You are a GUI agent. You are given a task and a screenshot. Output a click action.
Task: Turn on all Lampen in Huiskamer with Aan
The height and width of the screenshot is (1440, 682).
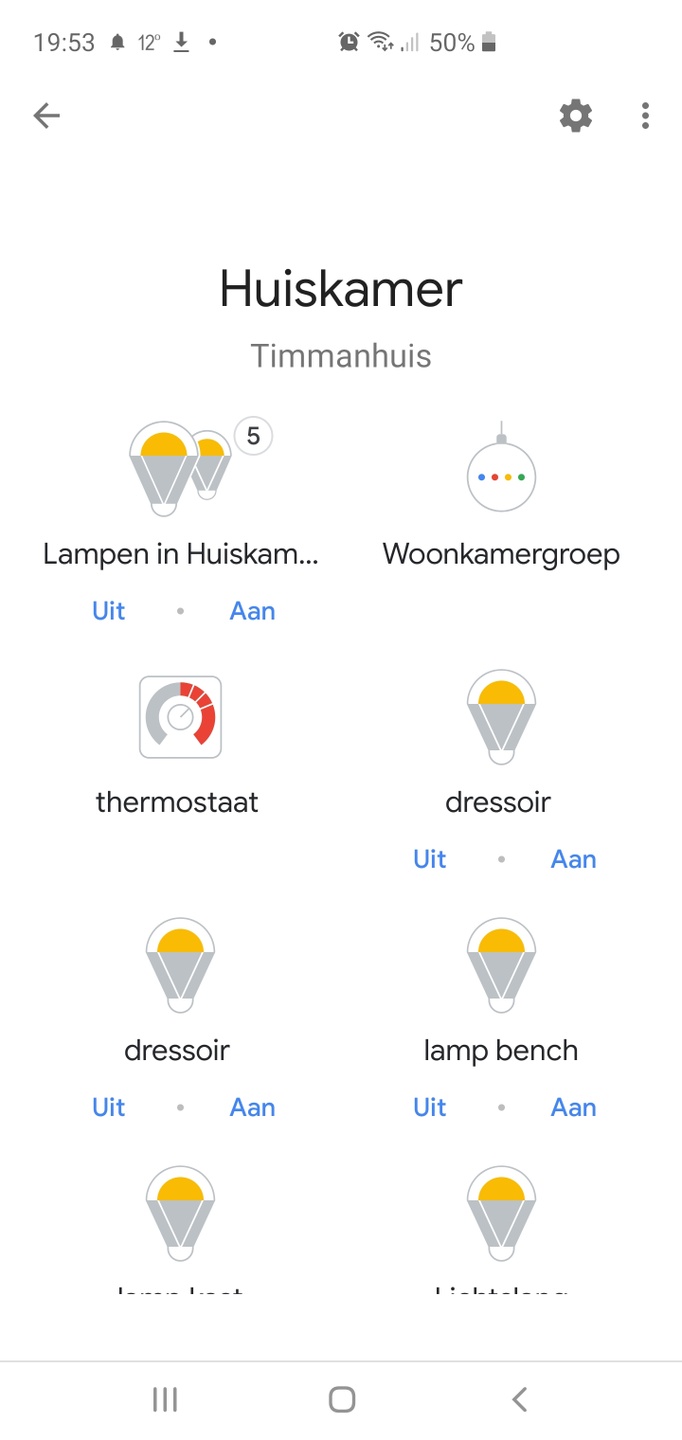(252, 611)
